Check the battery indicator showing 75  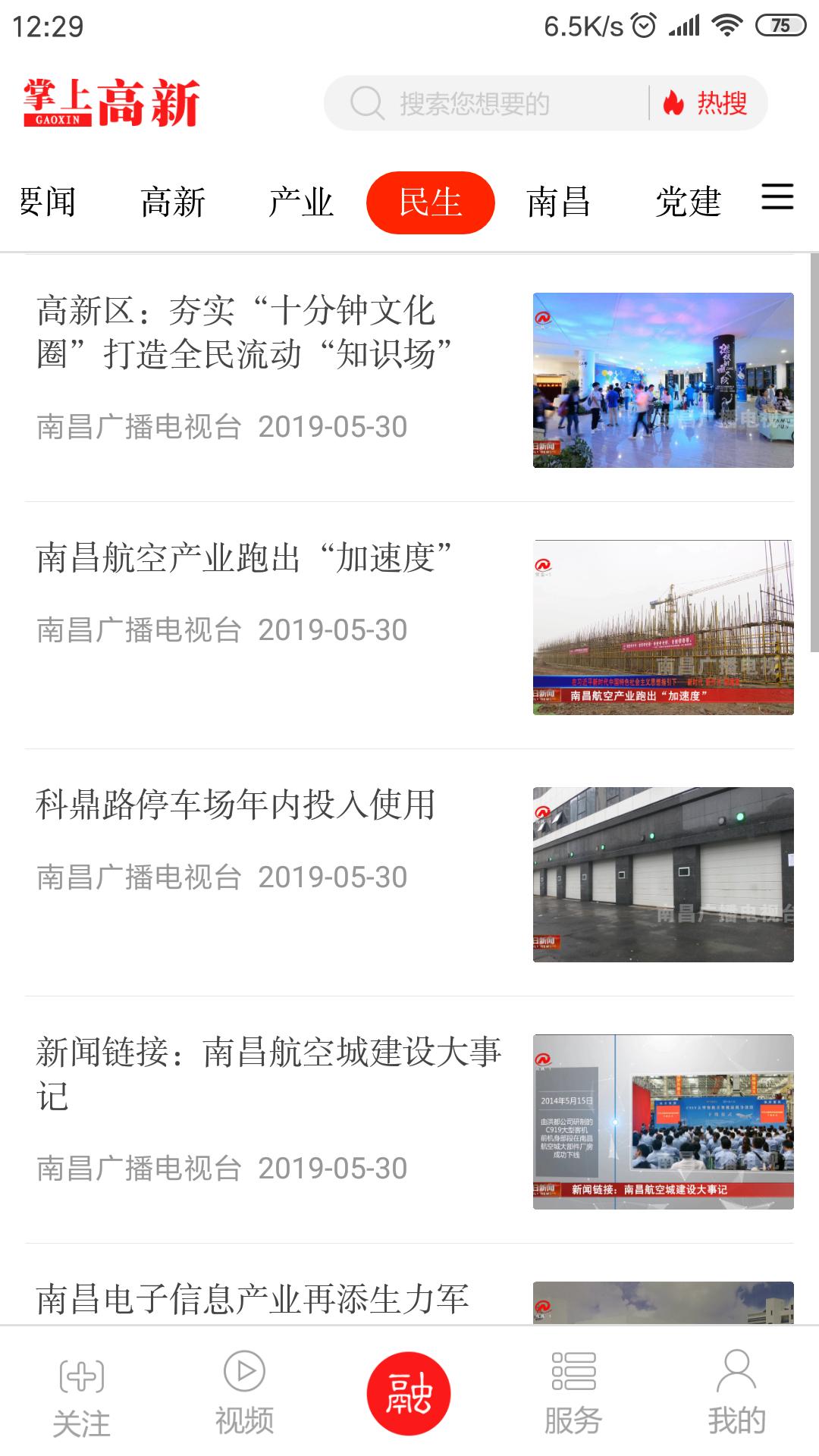tap(780, 25)
